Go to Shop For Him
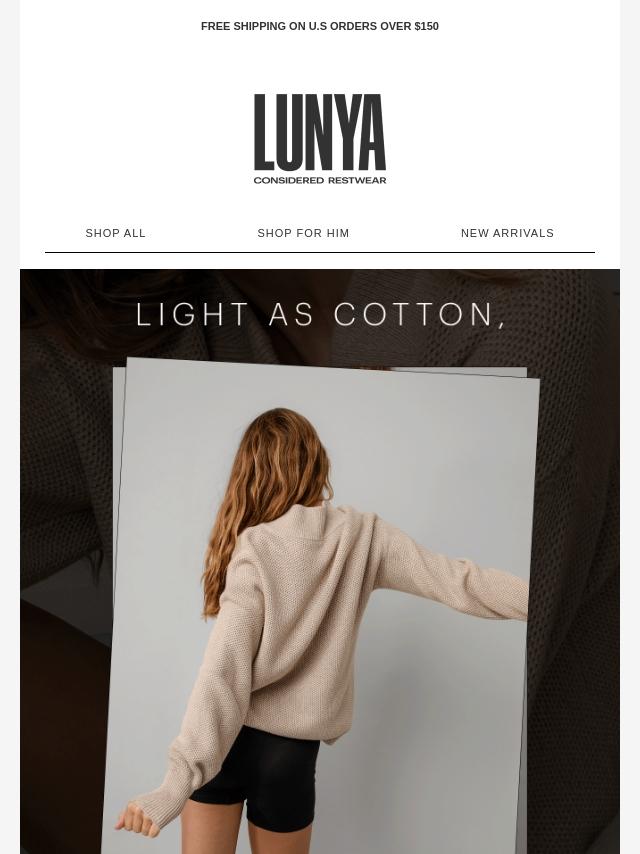 point(303,233)
